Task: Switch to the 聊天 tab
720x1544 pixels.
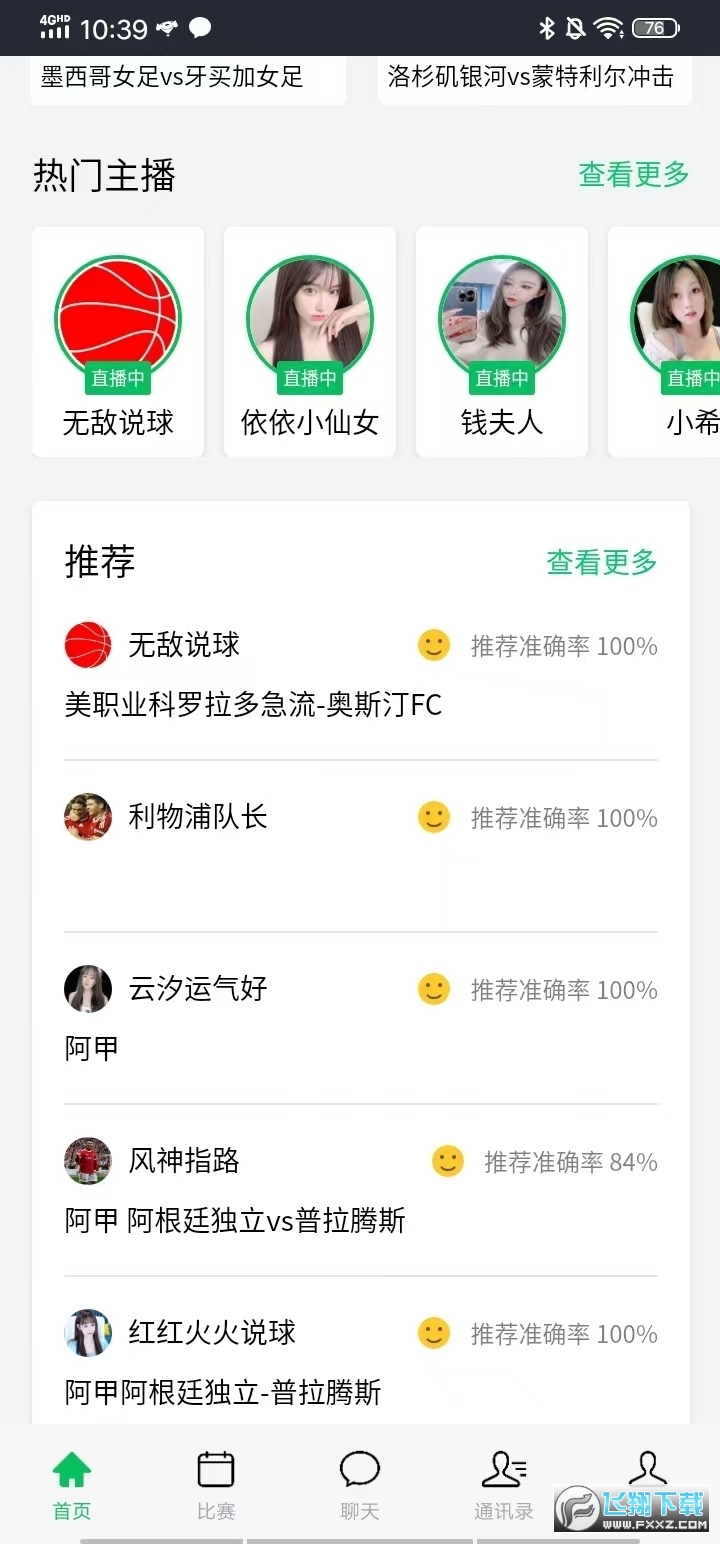Action: pyautogui.click(x=360, y=1485)
